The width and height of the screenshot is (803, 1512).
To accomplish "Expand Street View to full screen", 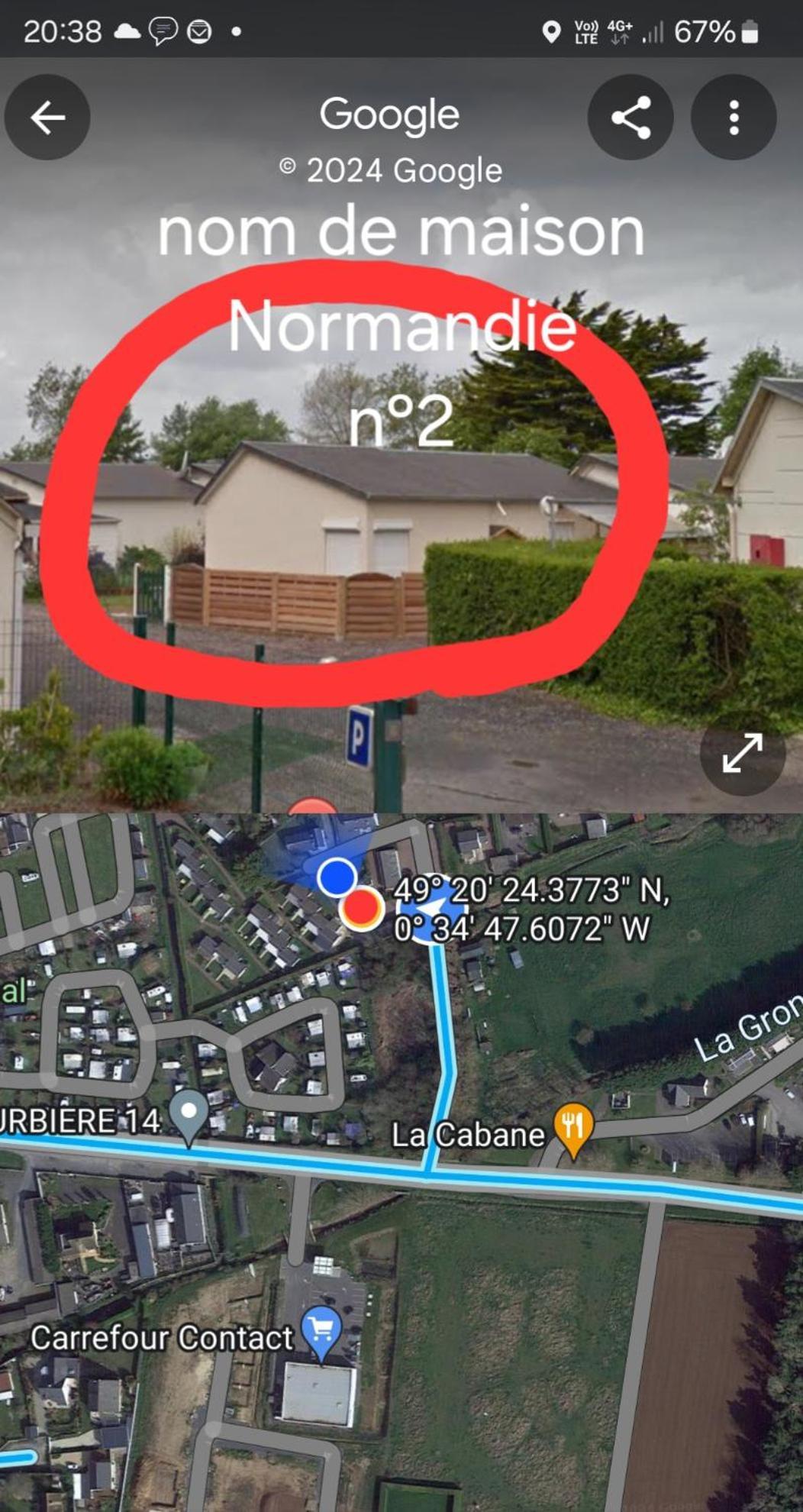I will (742, 753).
